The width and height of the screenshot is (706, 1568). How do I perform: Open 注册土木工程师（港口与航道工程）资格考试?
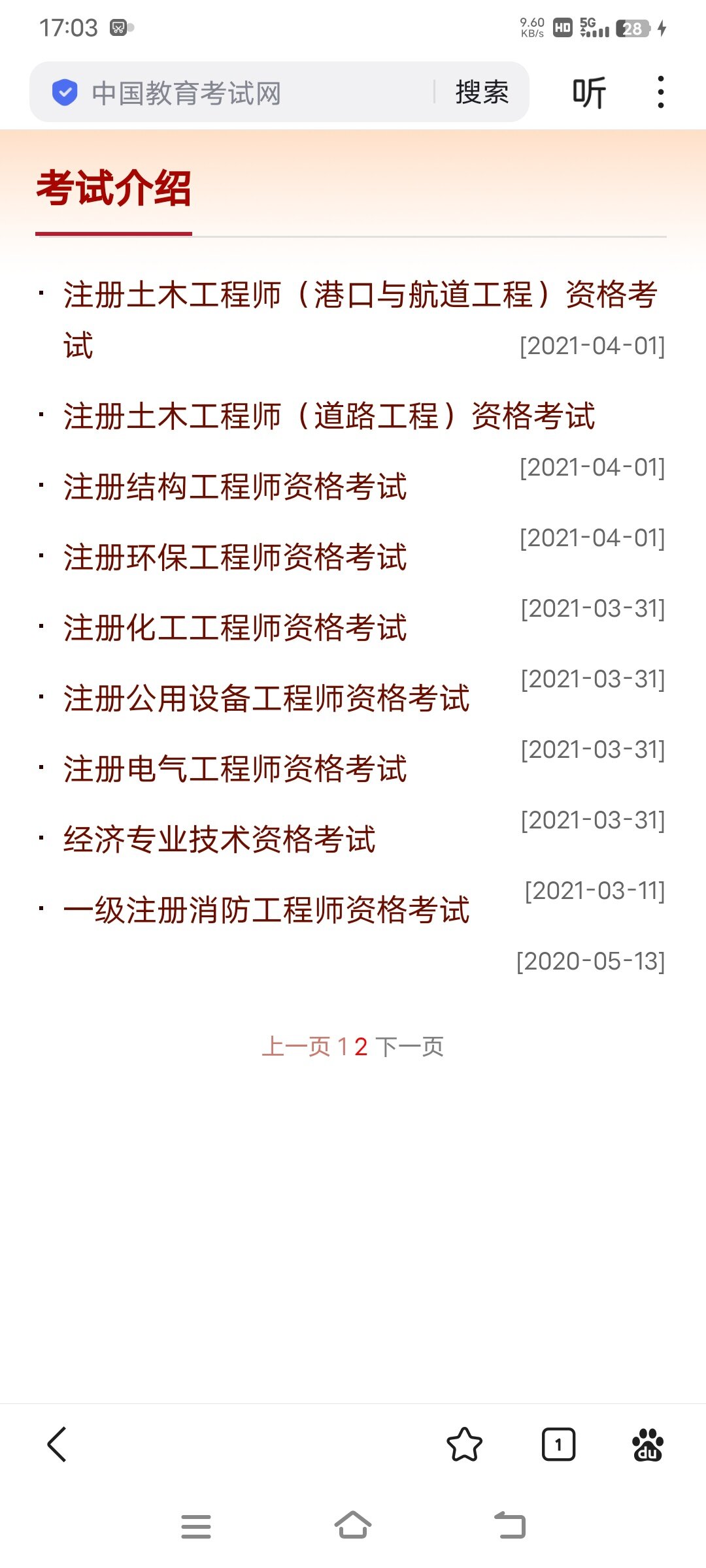[x=360, y=319]
